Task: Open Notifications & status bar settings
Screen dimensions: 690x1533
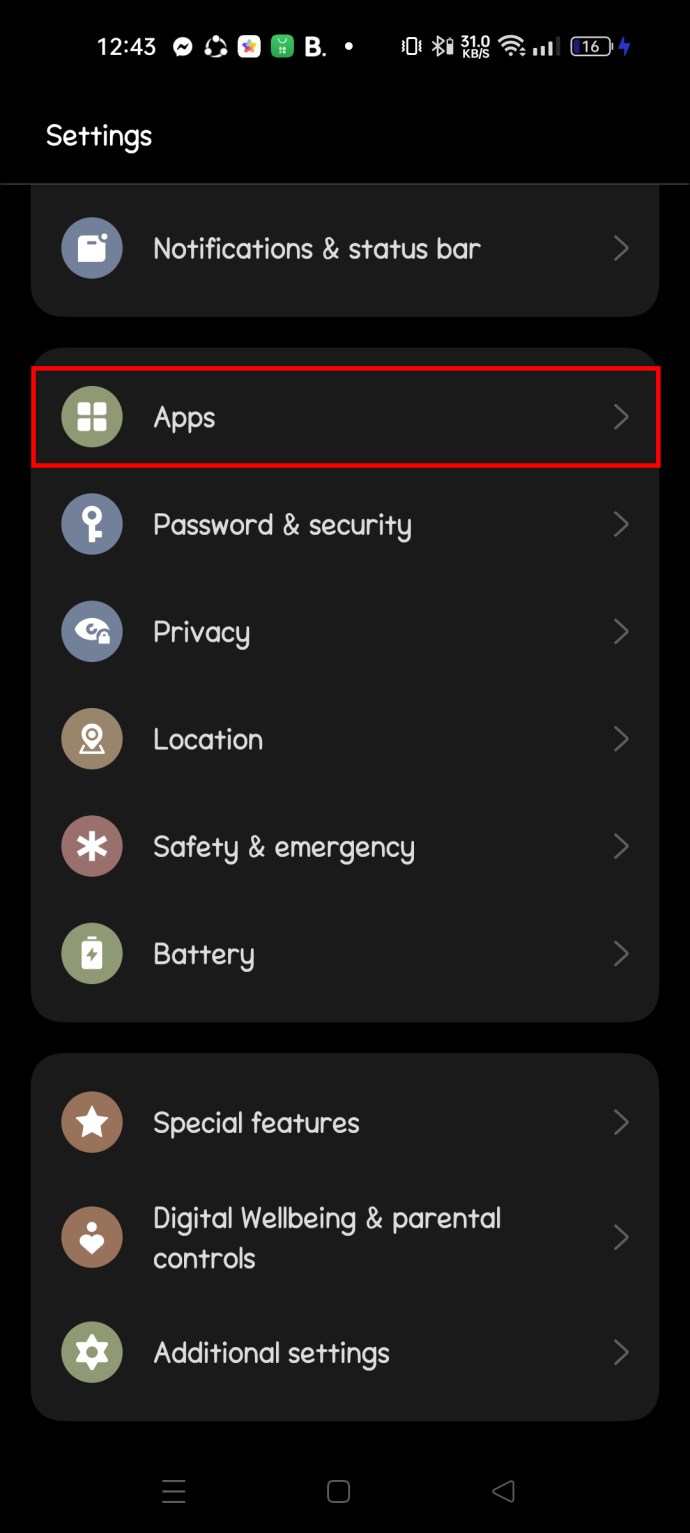Action: point(344,249)
